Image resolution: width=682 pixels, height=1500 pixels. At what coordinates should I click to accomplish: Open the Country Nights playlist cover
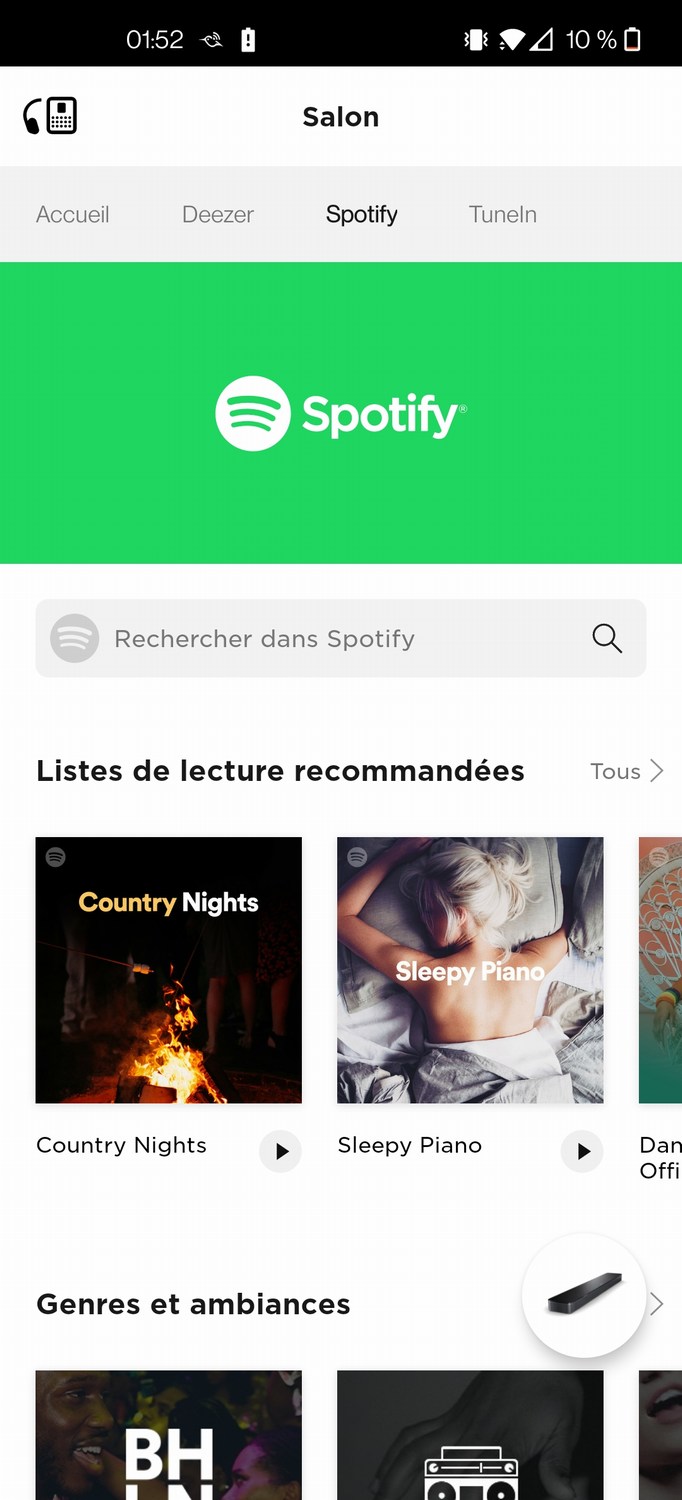click(x=169, y=970)
